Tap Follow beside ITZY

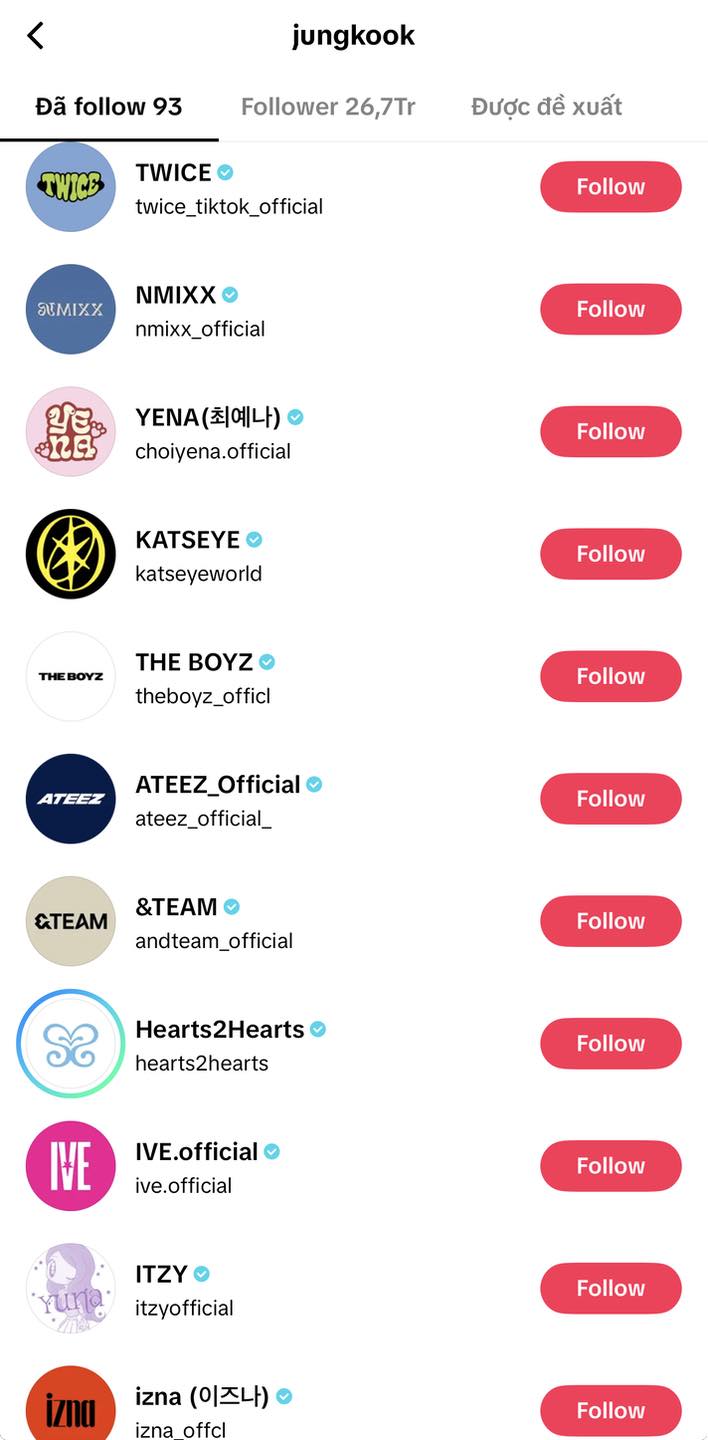click(610, 1288)
